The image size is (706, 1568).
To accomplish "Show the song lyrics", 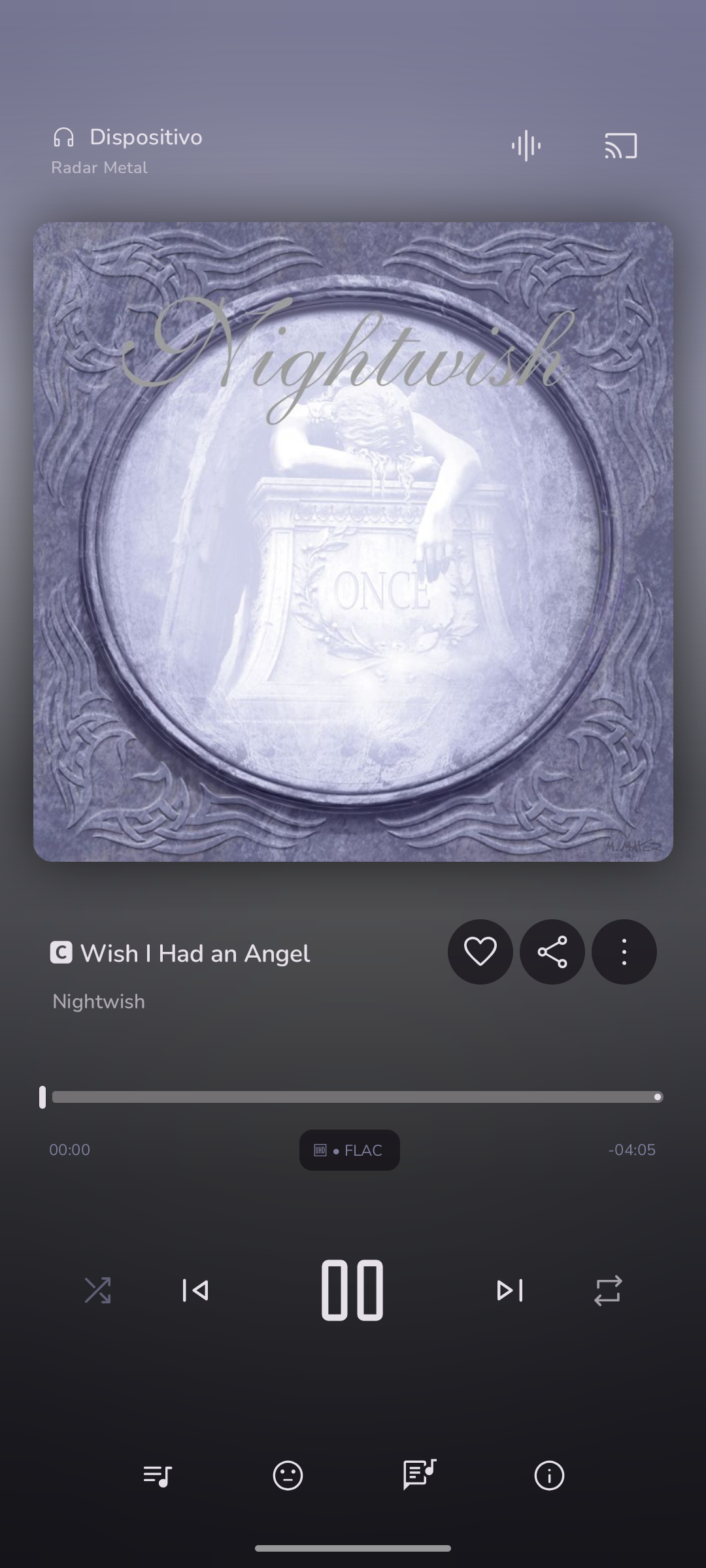I will pyautogui.click(x=418, y=1475).
